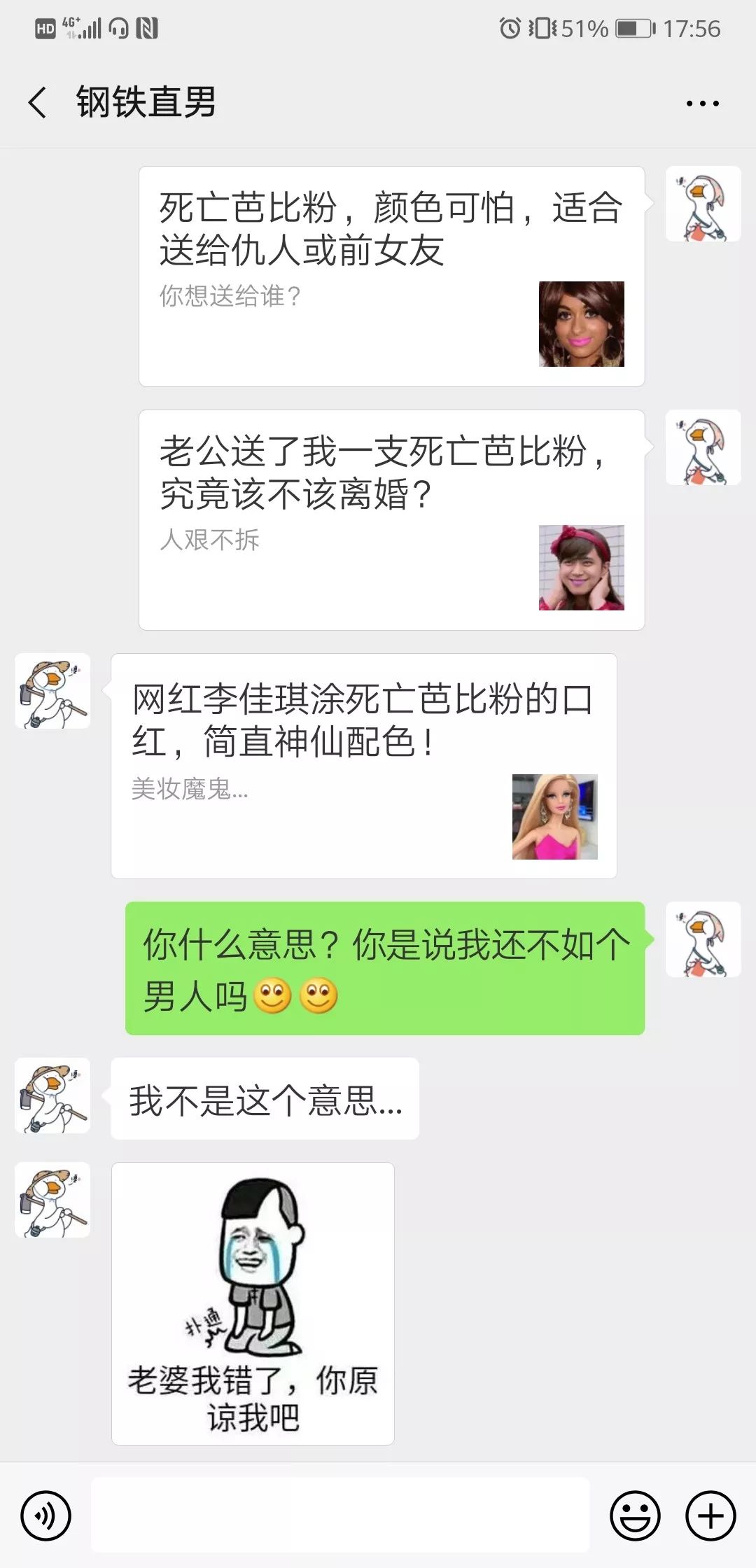Image resolution: width=756 pixels, height=1568 pixels.
Task: Tap the back chevron to exit chat
Action: point(36,101)
